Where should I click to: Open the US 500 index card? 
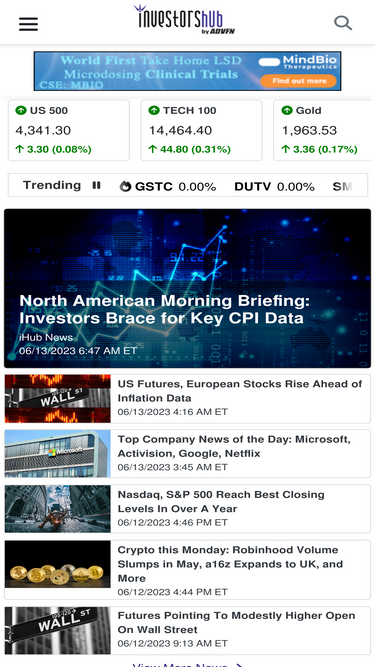[68, 130]
